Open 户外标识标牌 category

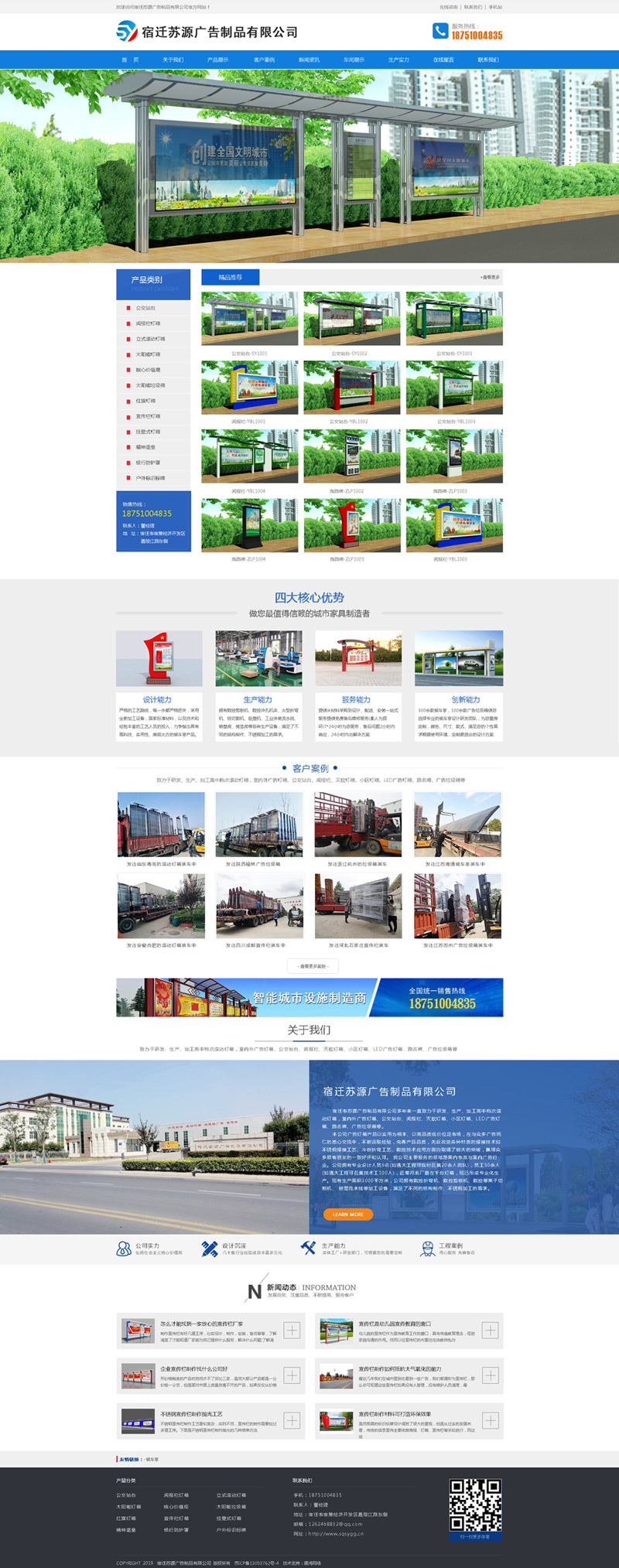coord(150,478)
